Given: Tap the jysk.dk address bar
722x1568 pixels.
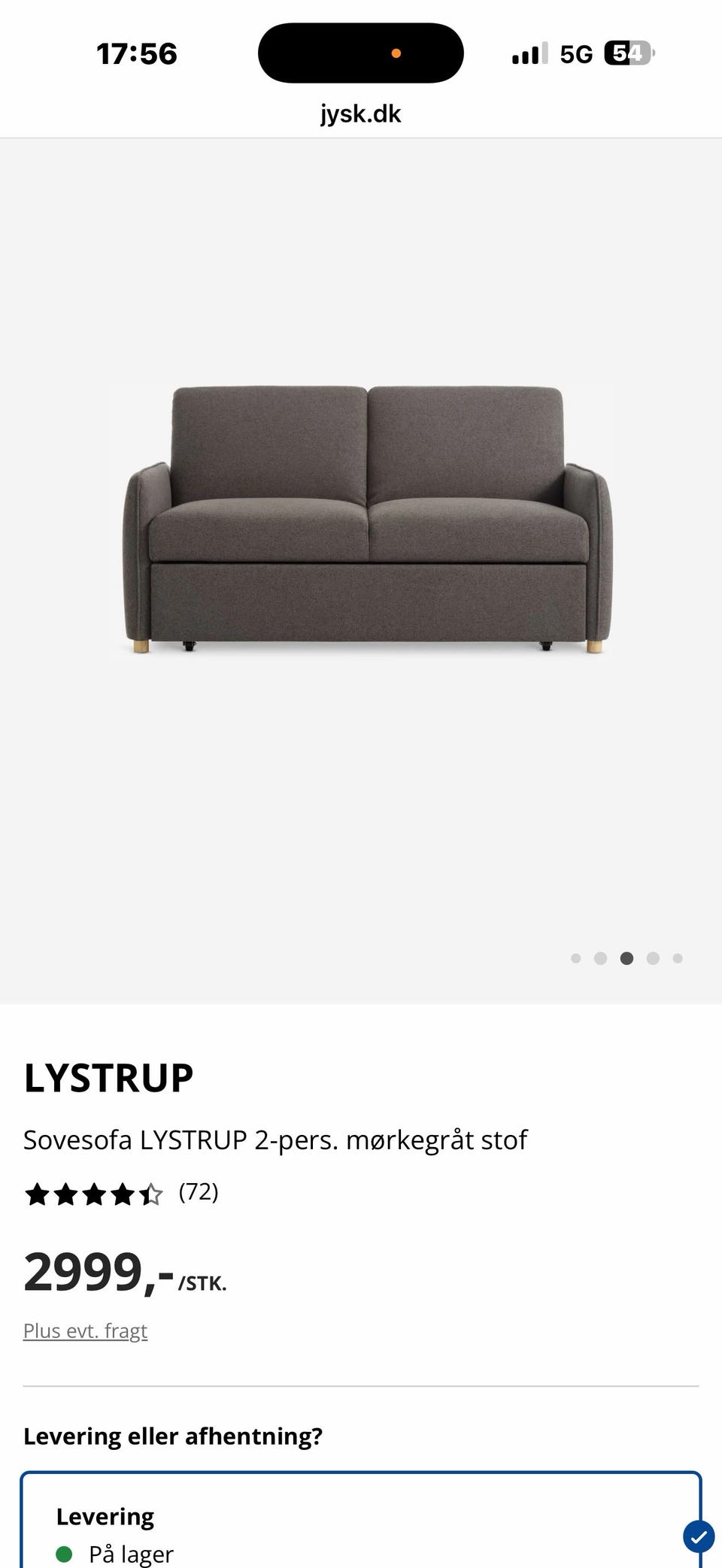Looking at the screenshot, I should [x=360, y=114].
